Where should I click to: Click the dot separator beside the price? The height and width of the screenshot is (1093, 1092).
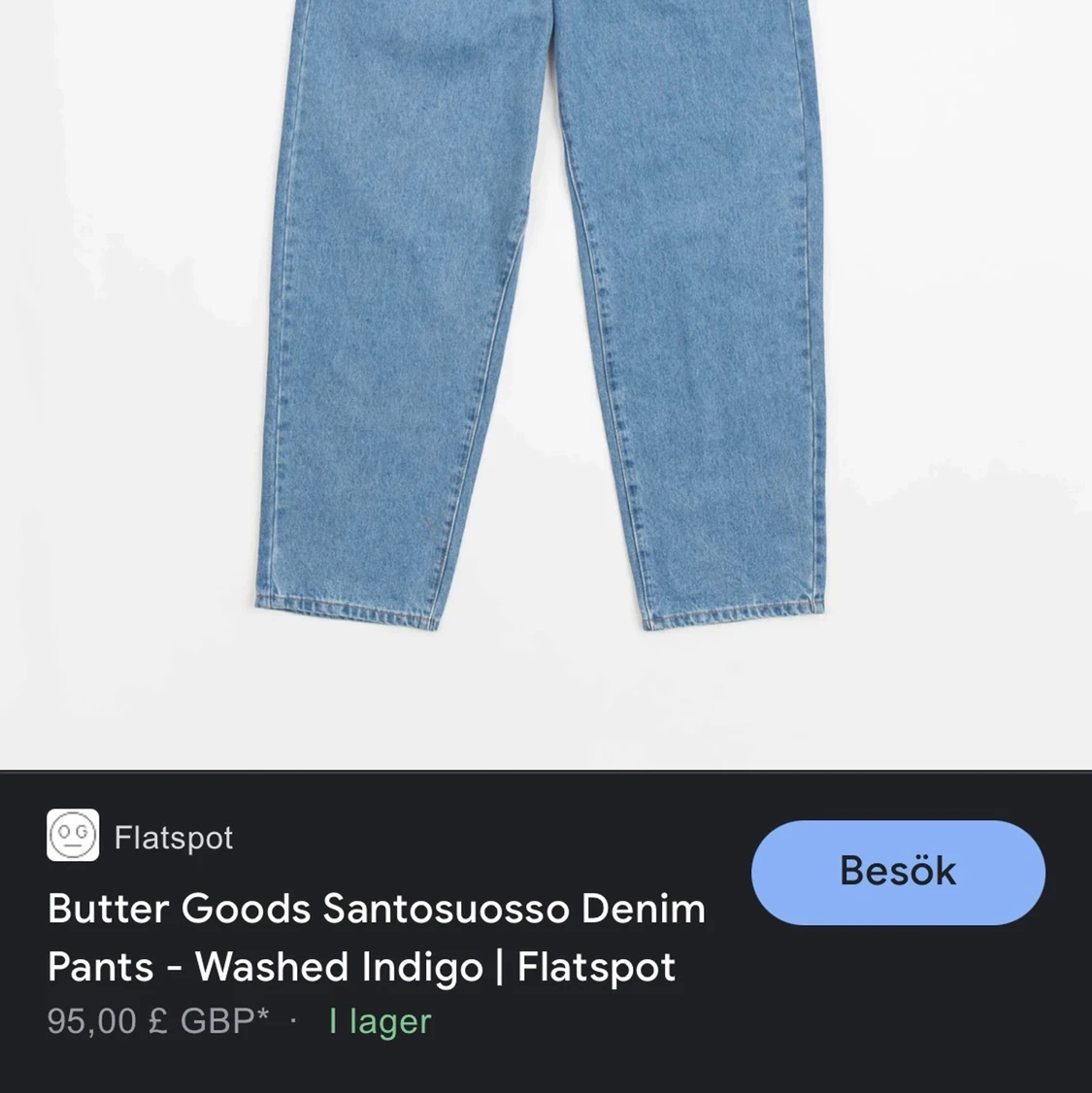point(292,1020)
